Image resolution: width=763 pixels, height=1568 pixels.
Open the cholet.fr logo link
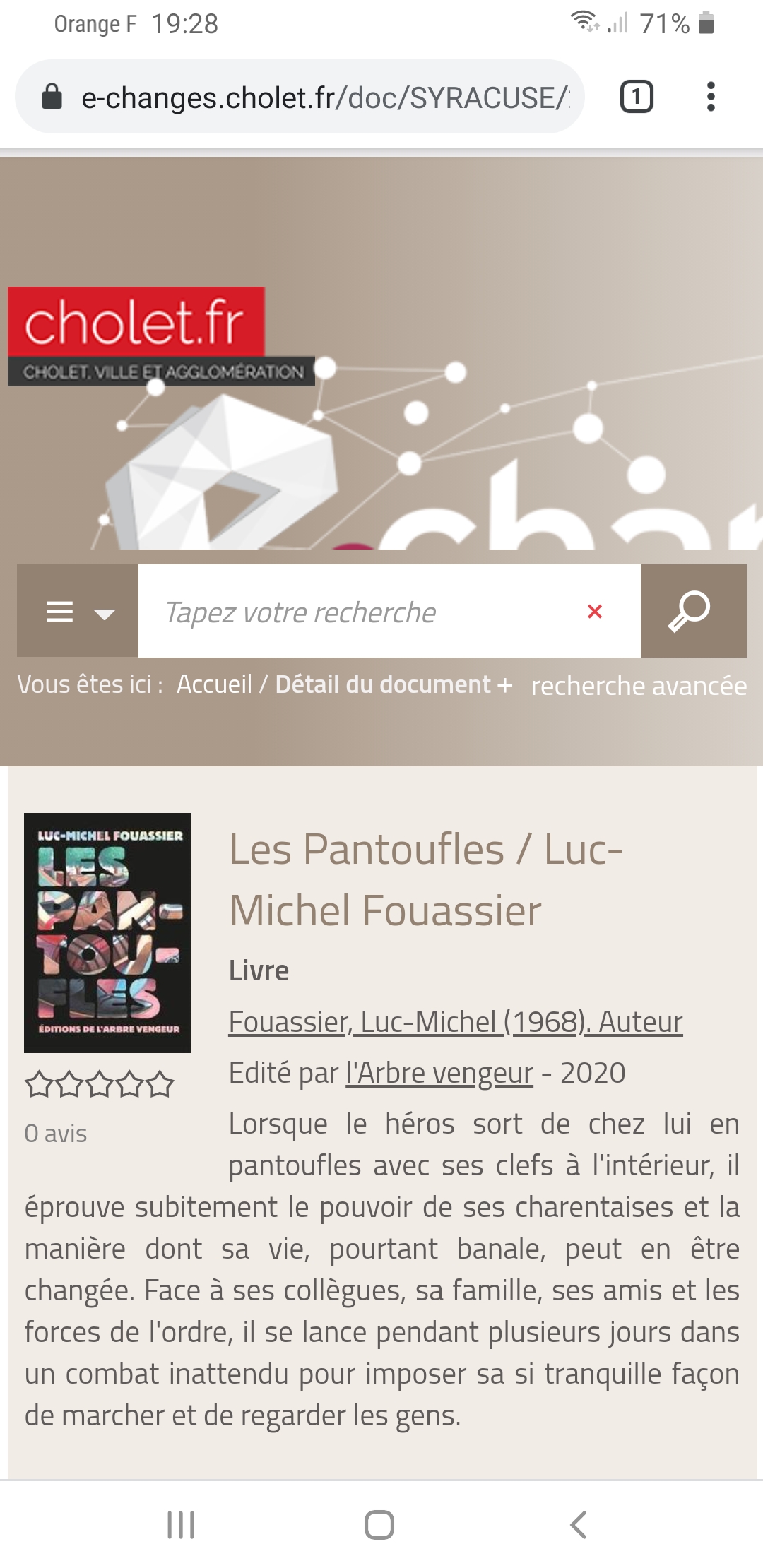(x=136, y=323)
